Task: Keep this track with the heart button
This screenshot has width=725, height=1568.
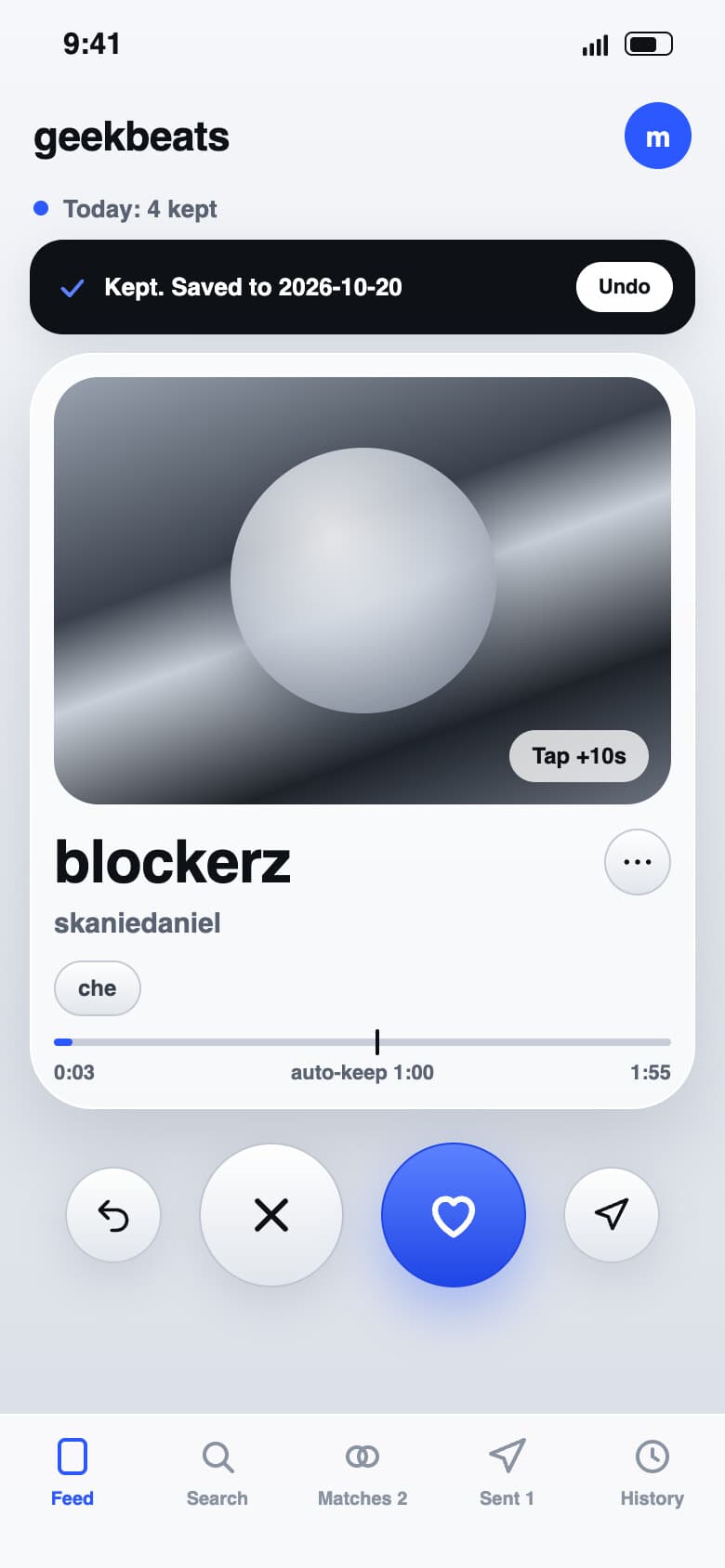Action: coord(454,1215)
